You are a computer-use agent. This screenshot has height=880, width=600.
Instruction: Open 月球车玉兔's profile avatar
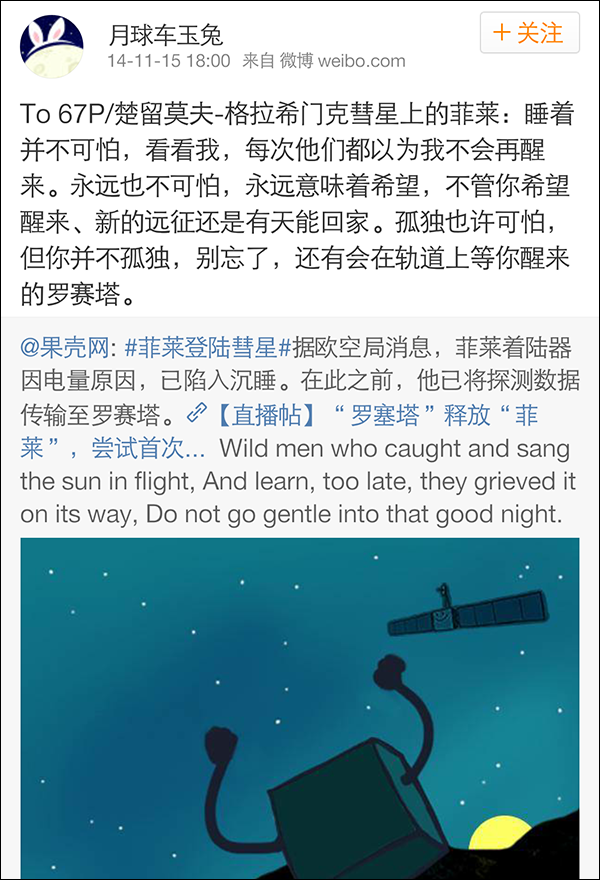[53, 47]
